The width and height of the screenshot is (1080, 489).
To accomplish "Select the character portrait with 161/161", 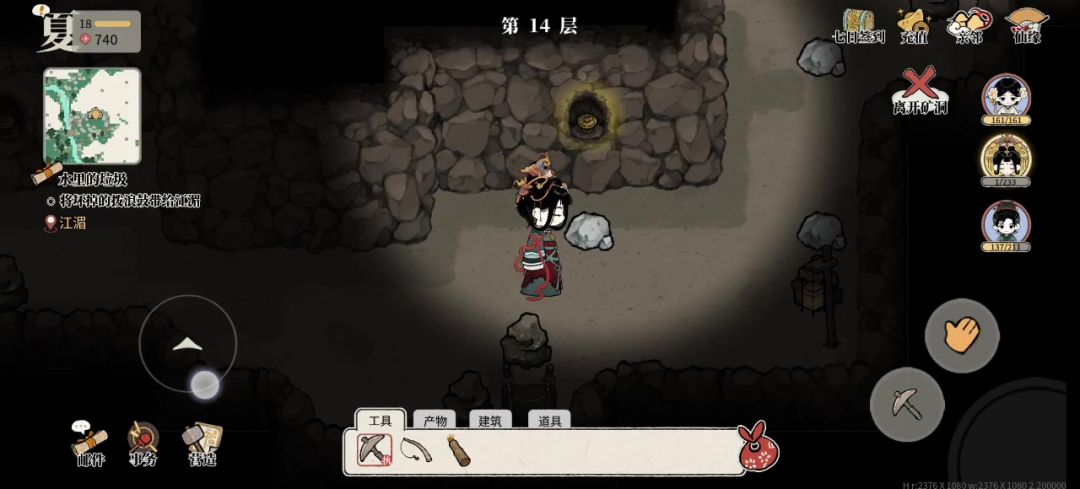I will [1006, 97].
